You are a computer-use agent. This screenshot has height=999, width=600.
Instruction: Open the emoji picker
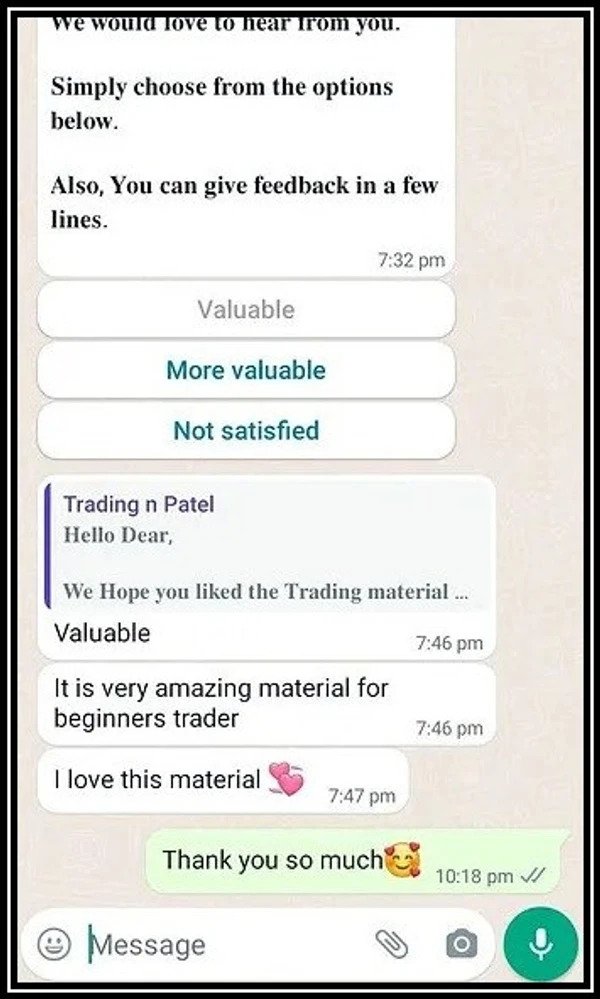point(53,944)
